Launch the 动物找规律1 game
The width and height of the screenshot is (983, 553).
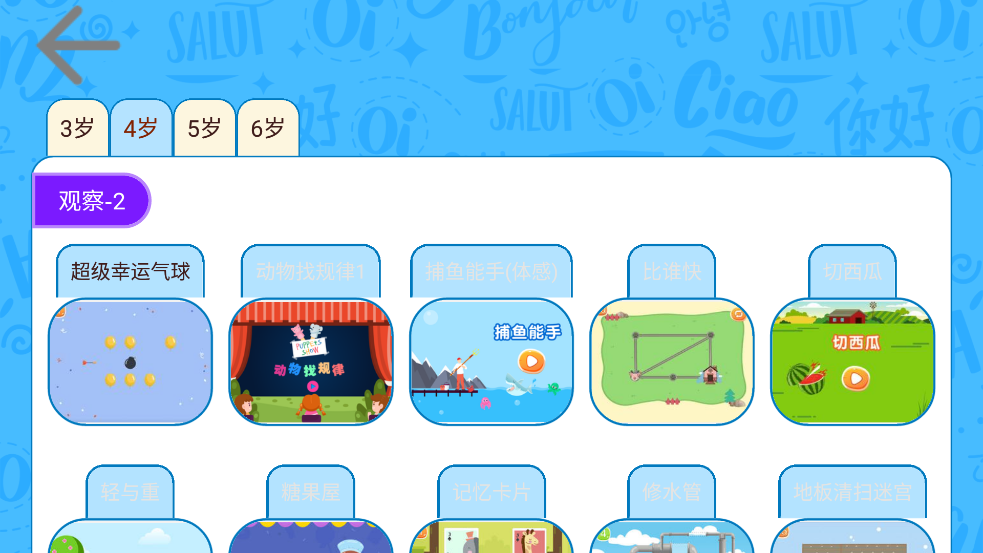click(311, 361)
